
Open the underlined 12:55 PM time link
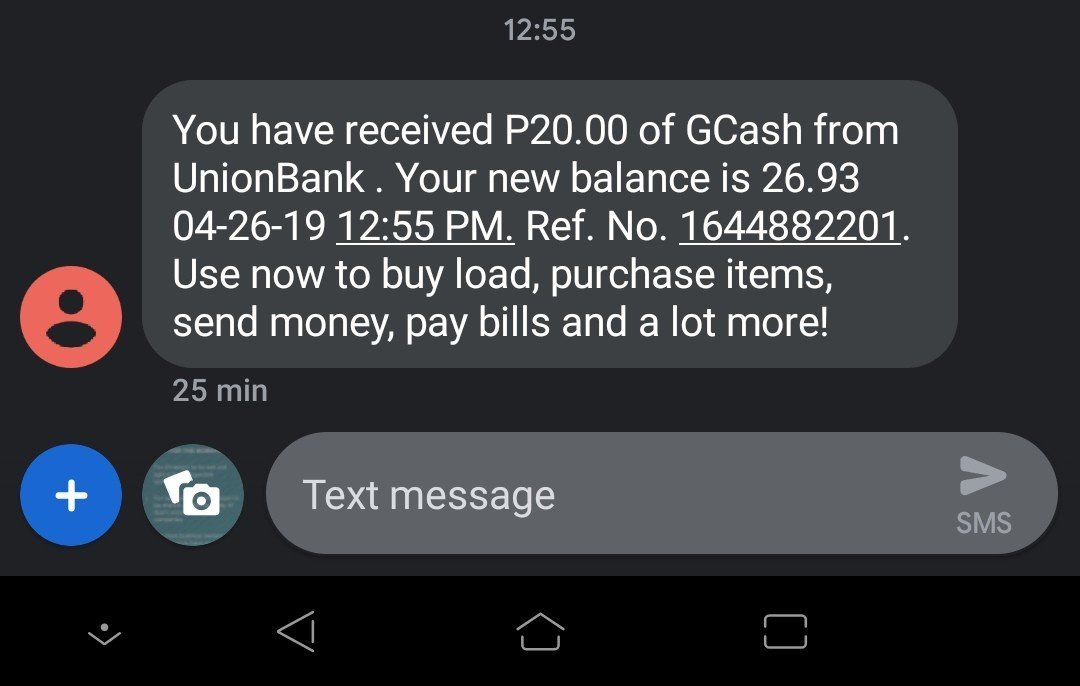click(425, 227)
